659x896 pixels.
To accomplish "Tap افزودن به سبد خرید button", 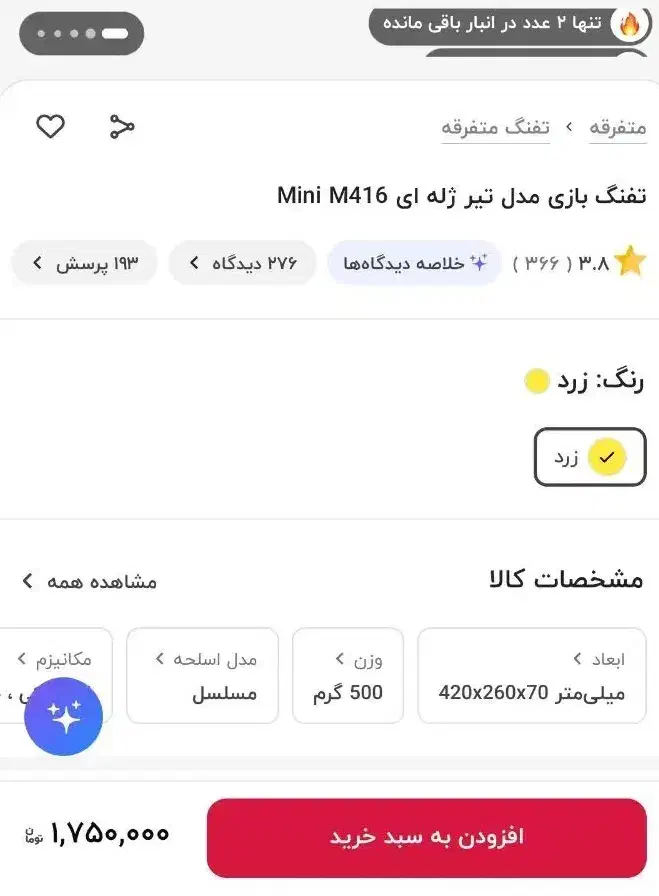I will tap(426, 837).
